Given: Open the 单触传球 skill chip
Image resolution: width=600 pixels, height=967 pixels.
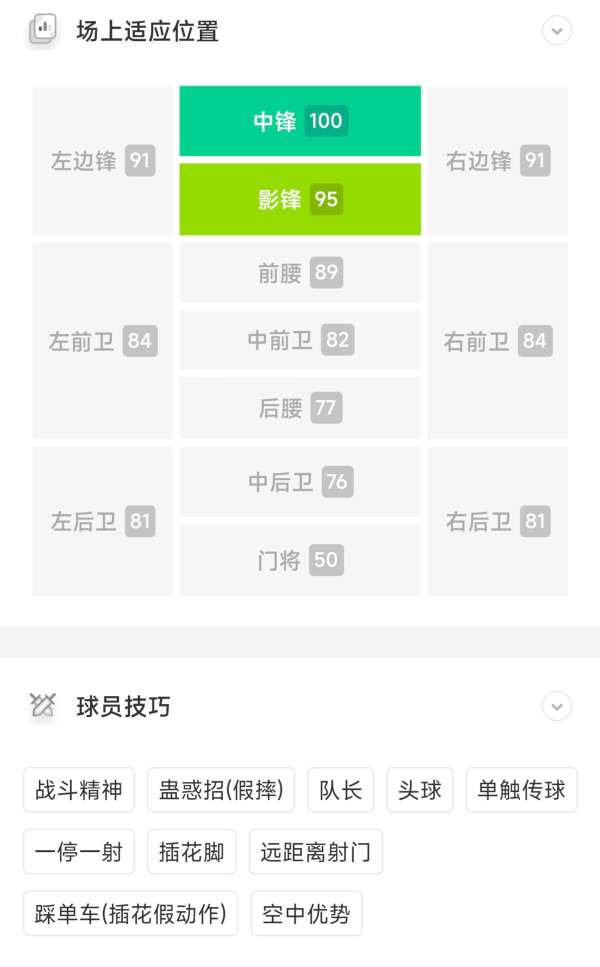Looking at the screenshot, I should click(521, 790).
